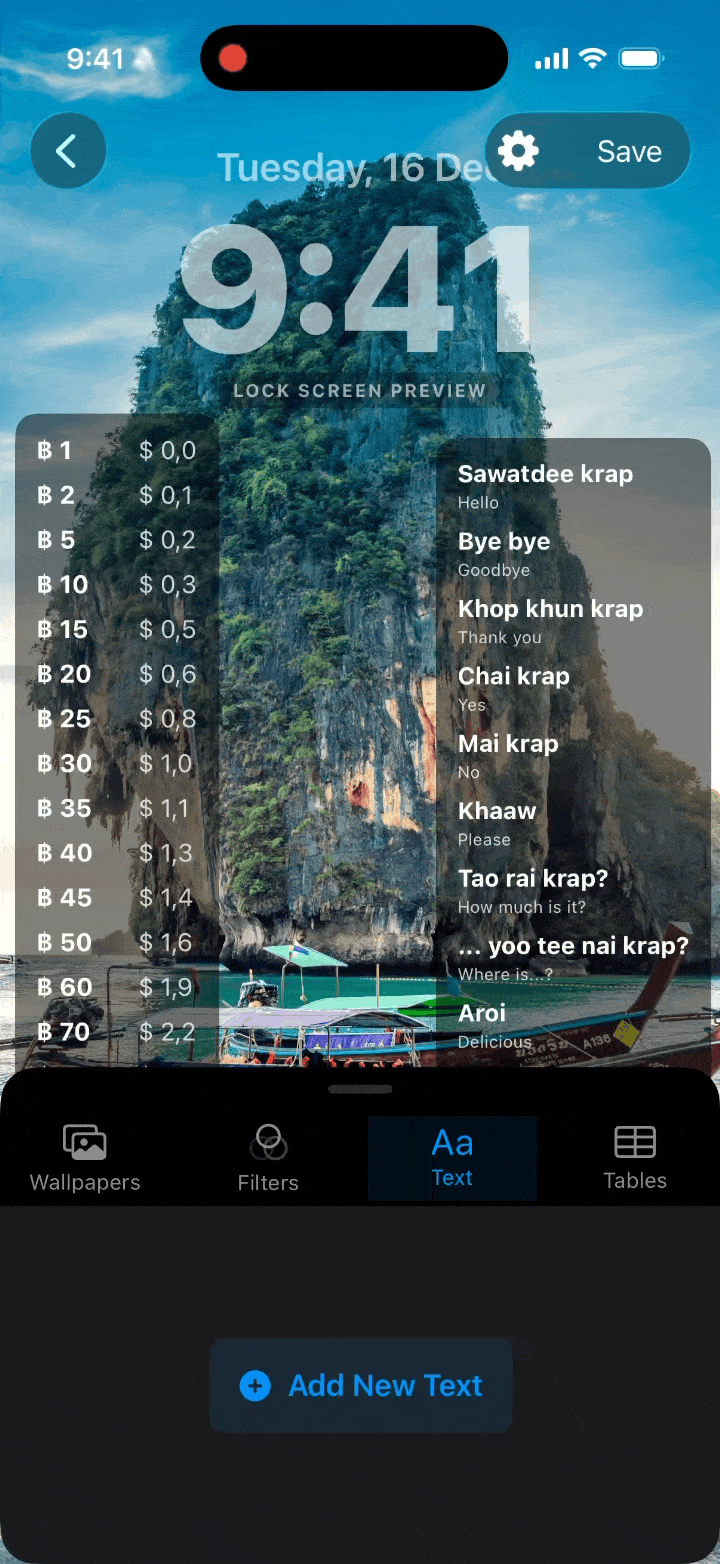The width and height of the screenshot is (720, 1564).
Task: Tap the recording indicator in the Dynamic Island
Action: pyautogui.click(x=232, y=58)
